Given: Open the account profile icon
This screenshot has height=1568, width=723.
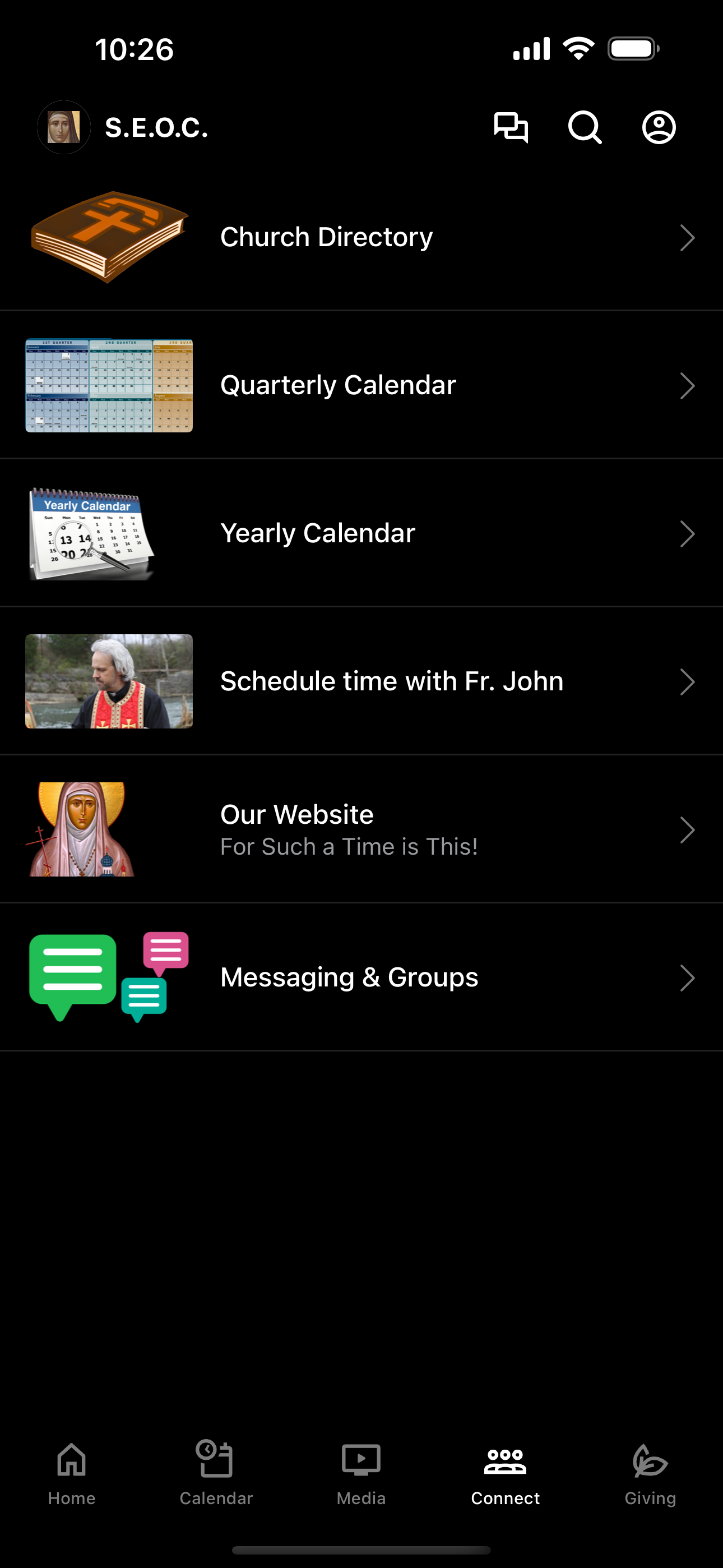Looking at the screenshot, I should [x=659, y=128].
